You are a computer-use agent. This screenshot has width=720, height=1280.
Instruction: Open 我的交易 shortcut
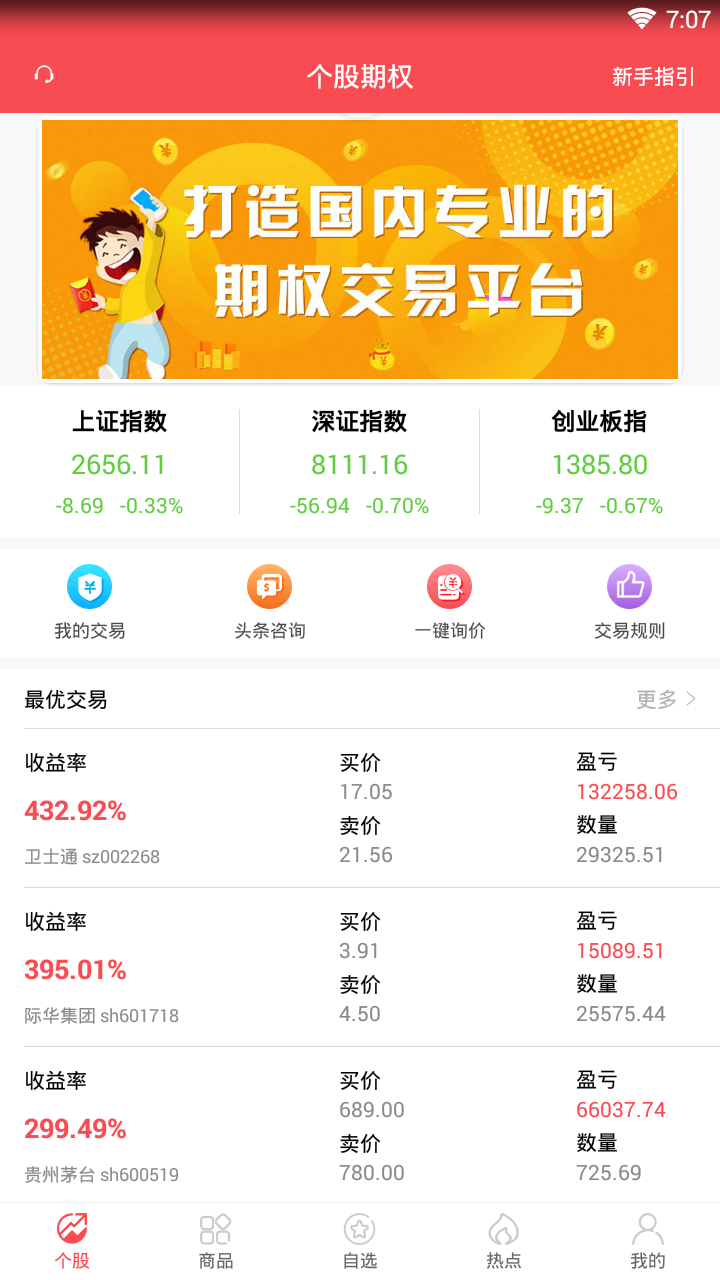coord(90,602)
